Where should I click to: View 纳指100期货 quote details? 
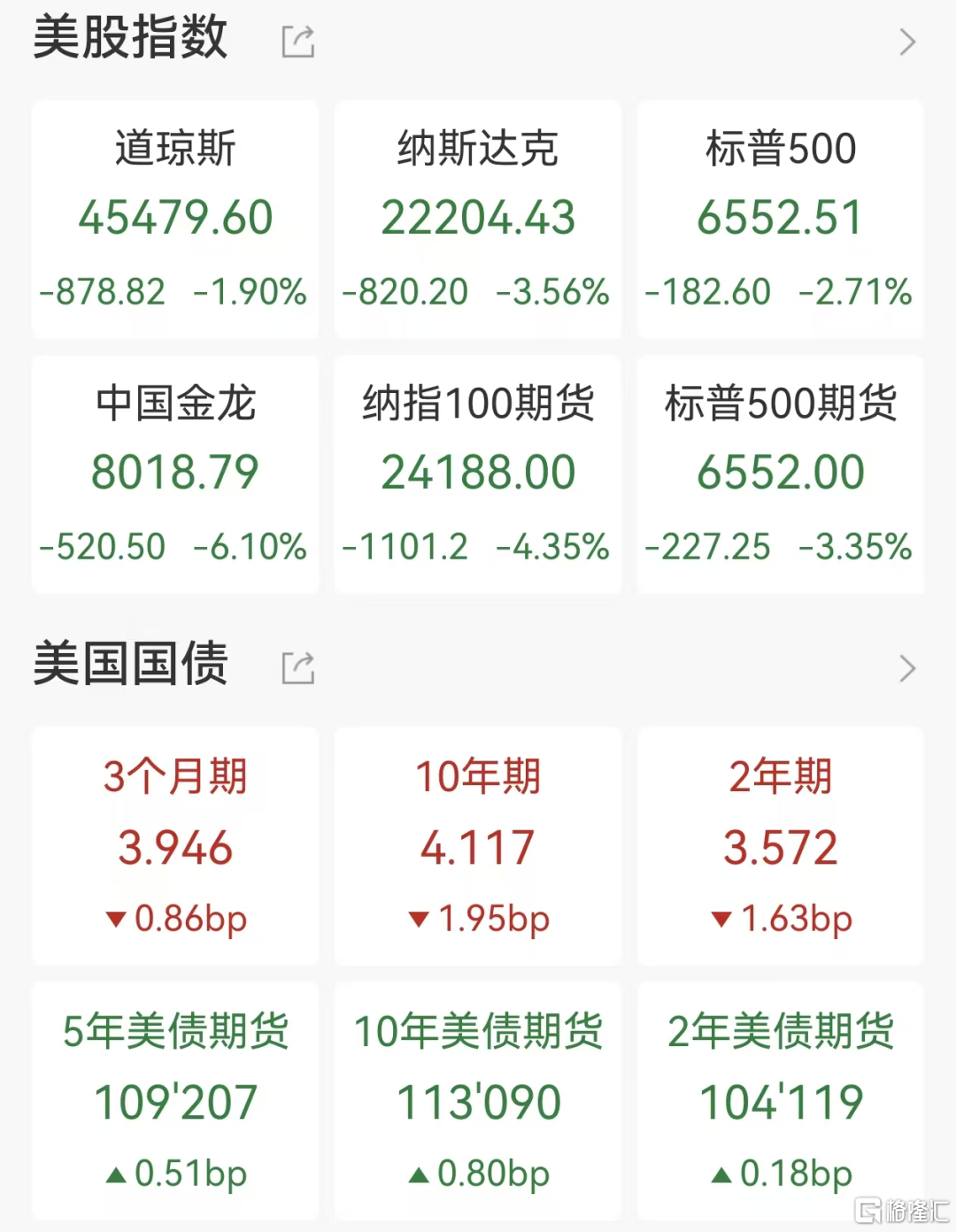[x=478, y=474]
